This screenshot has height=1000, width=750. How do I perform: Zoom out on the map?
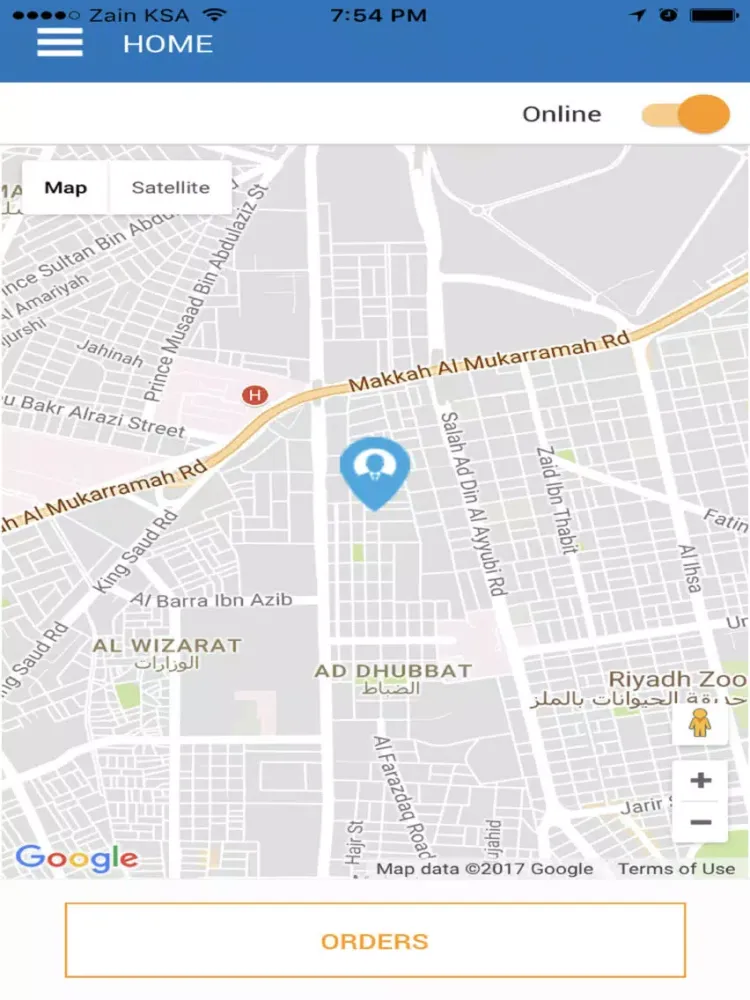(x=701, y=823)
